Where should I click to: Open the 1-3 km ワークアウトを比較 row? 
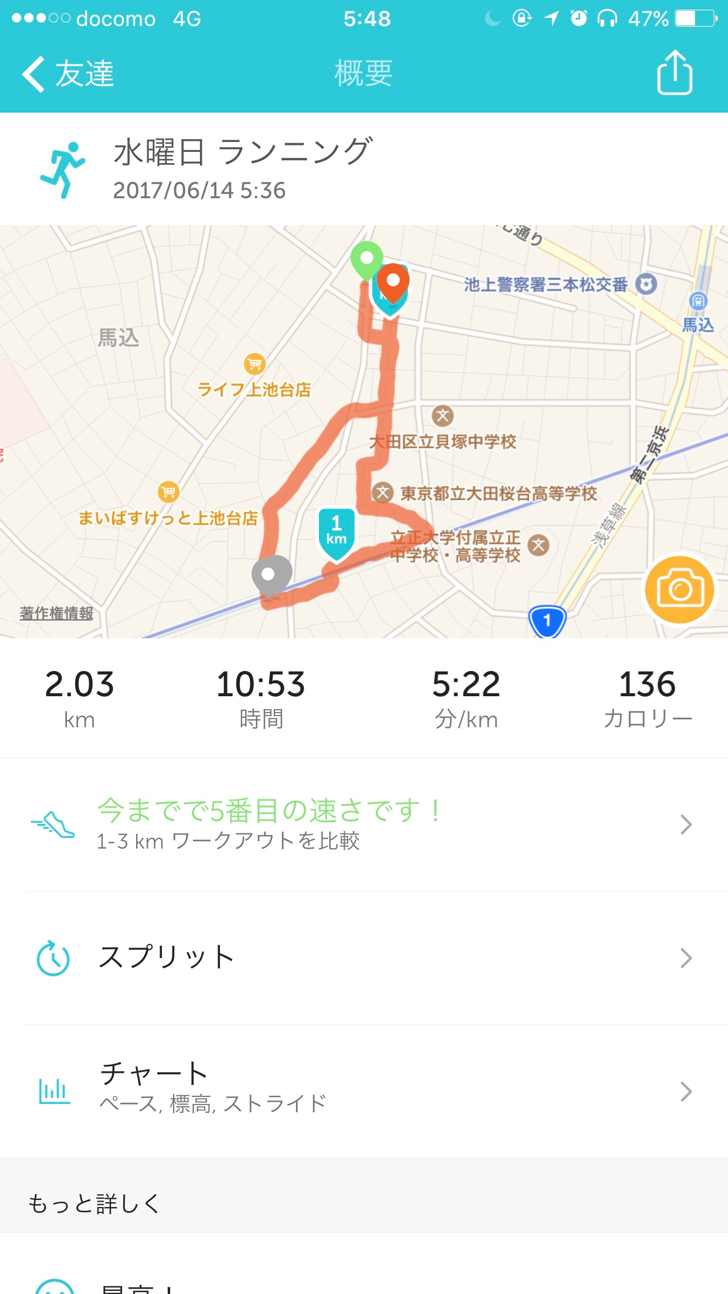pyautogui.click(x=364, y=824)
